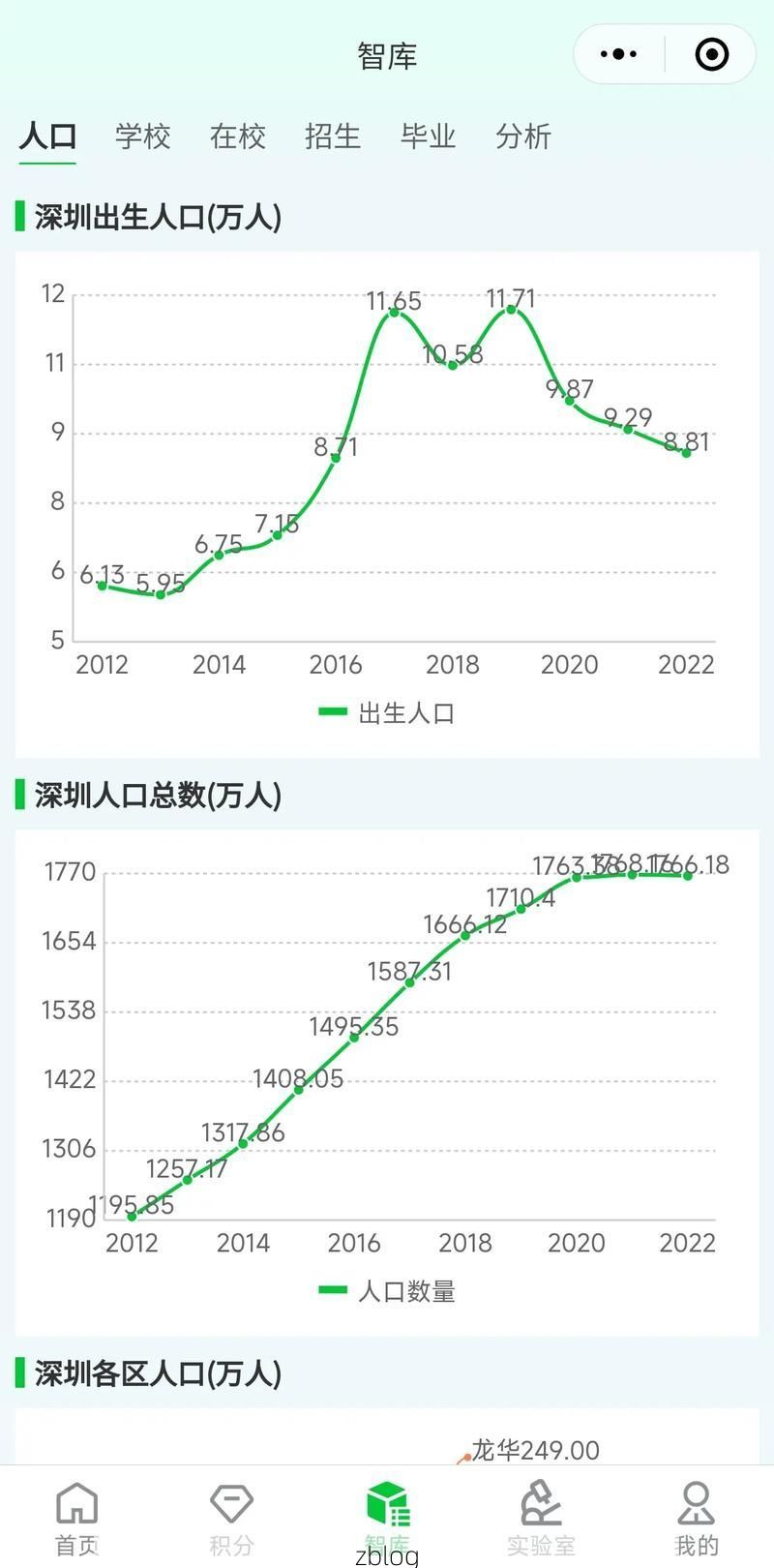
Task: Open the 毕业 tab
Action: coord(429,136)
